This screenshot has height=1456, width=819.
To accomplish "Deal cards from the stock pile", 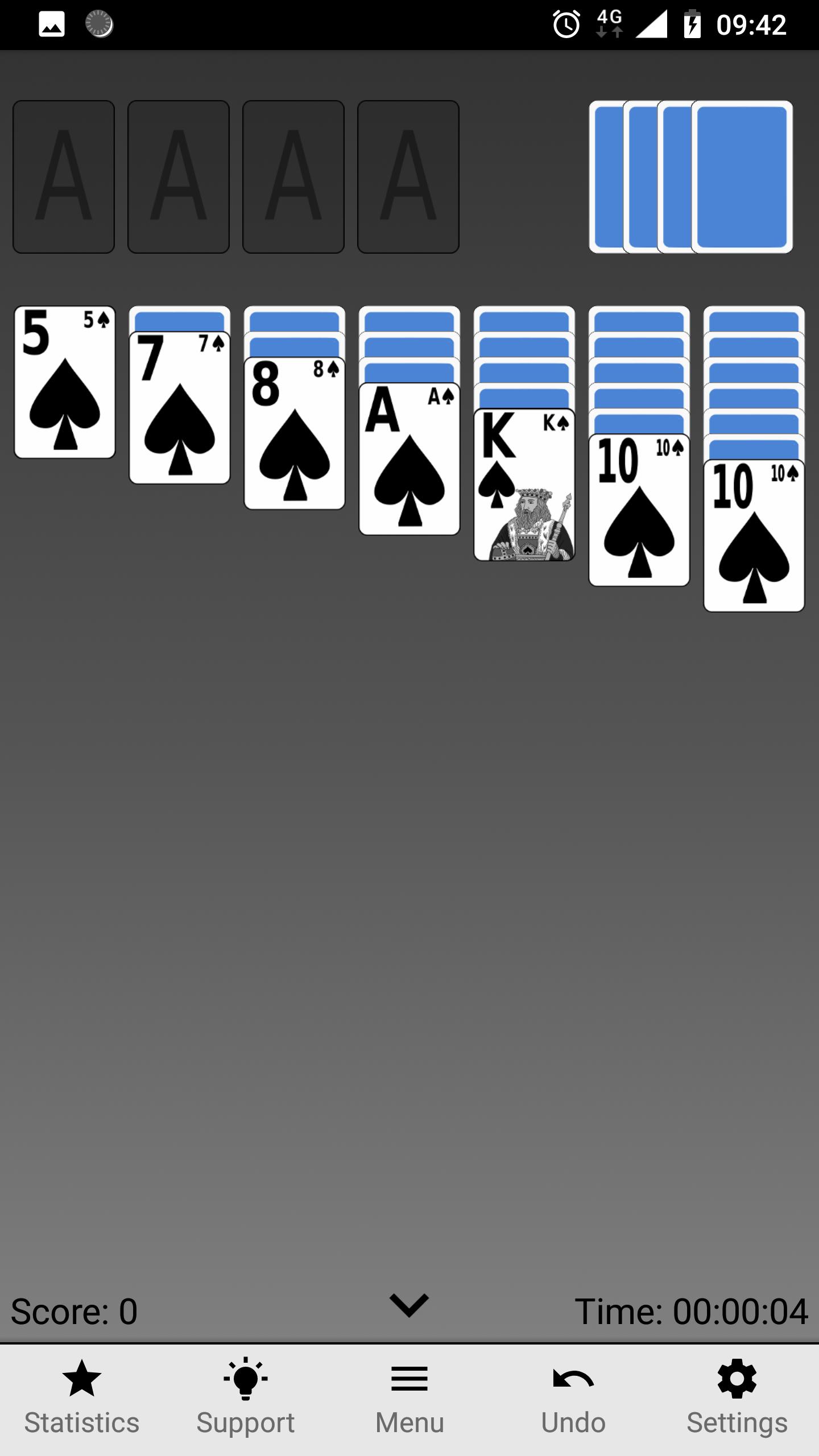I will (742, 176).
